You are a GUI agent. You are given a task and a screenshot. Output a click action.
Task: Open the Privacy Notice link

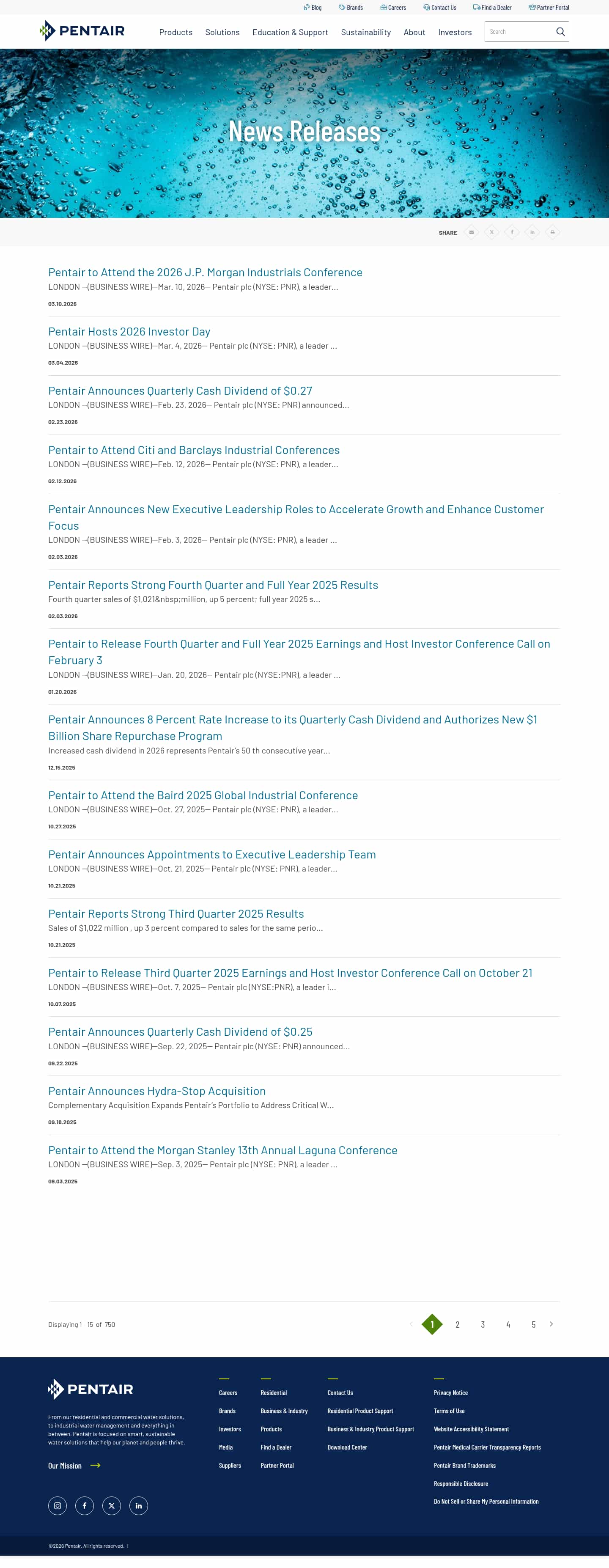click(450, 1393)
